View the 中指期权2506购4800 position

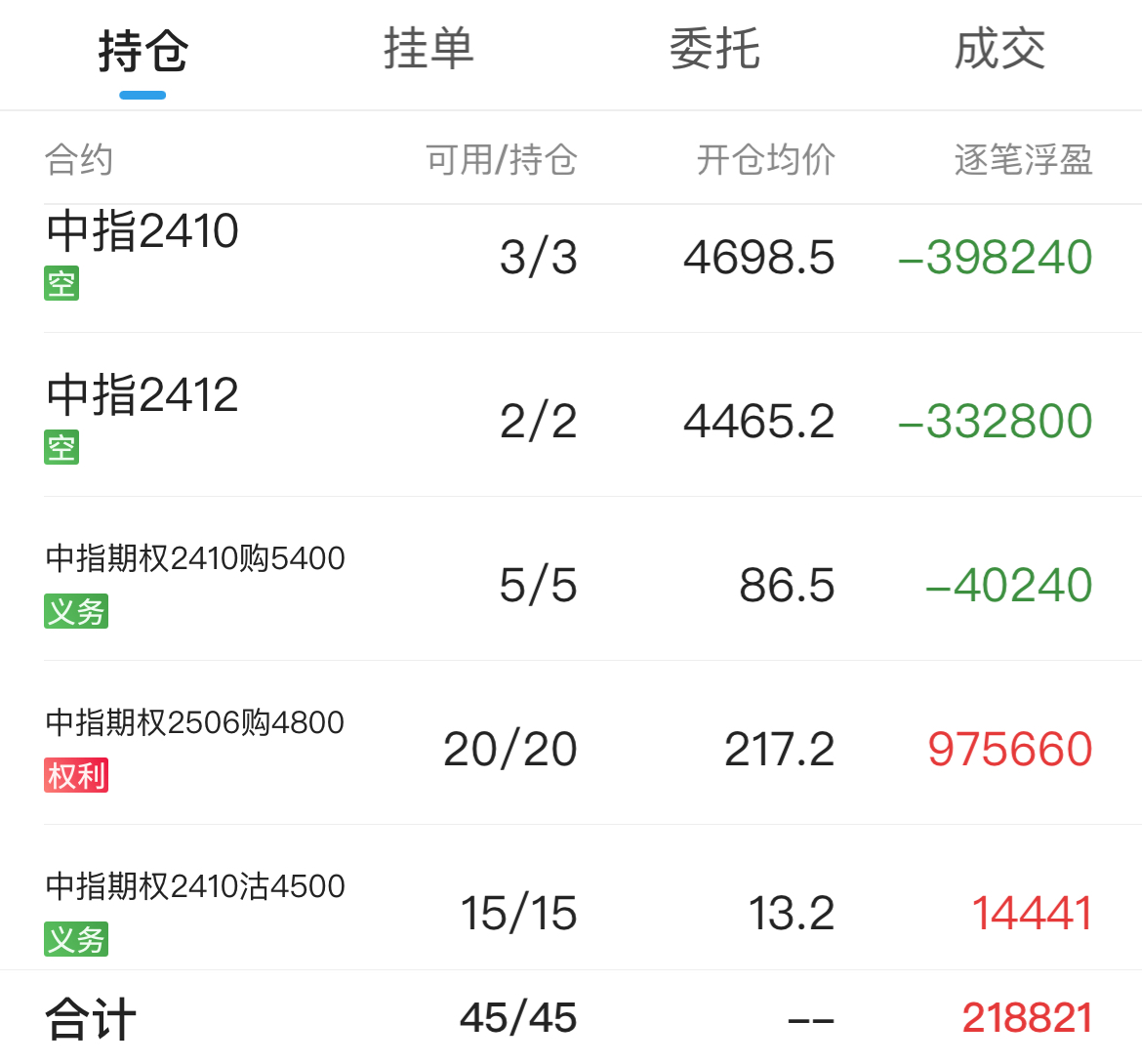(571, 743)
